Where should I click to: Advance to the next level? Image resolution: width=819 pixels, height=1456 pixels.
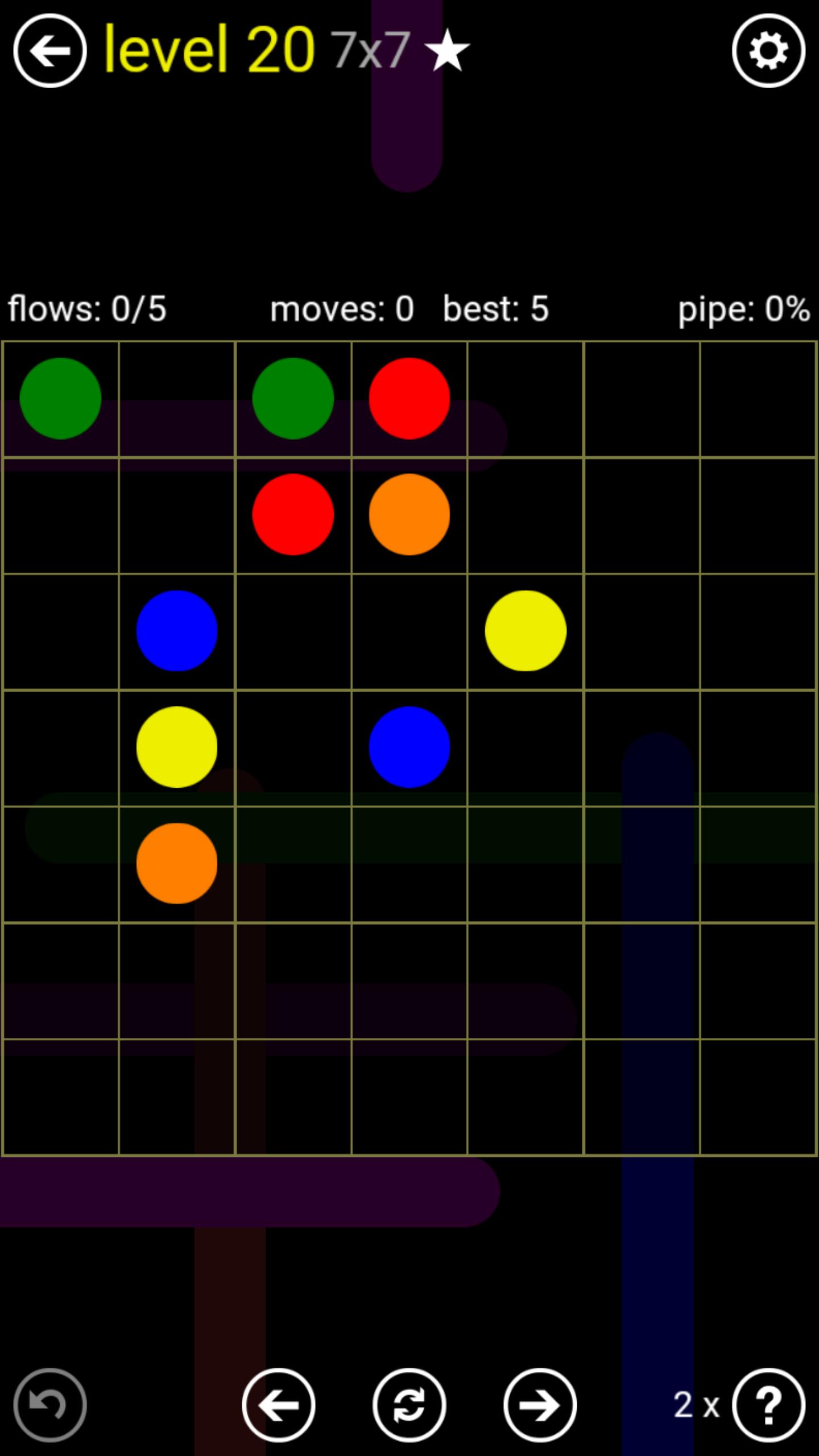pyautogui.click(x=540, y=1405)
